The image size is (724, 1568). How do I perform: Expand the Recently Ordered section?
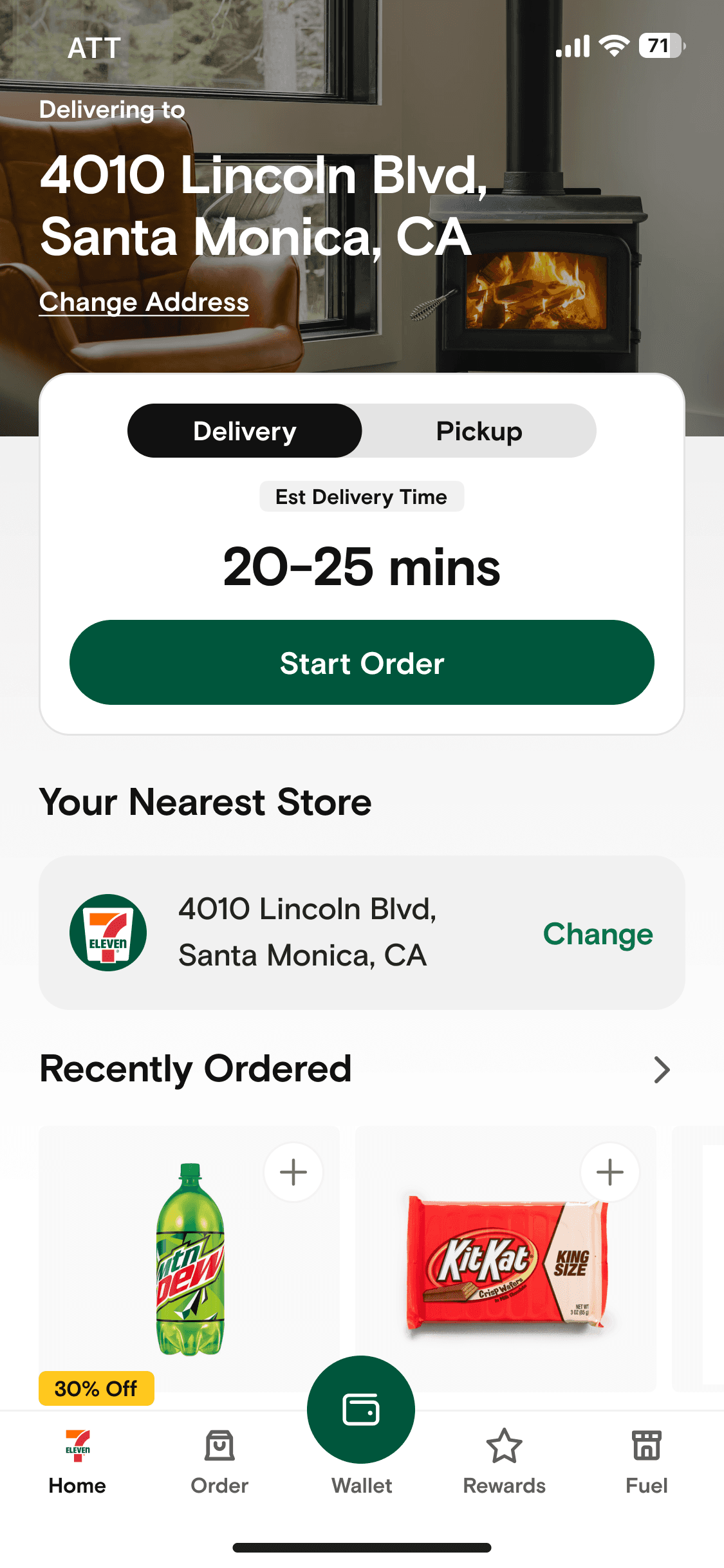pos(662,1070)
